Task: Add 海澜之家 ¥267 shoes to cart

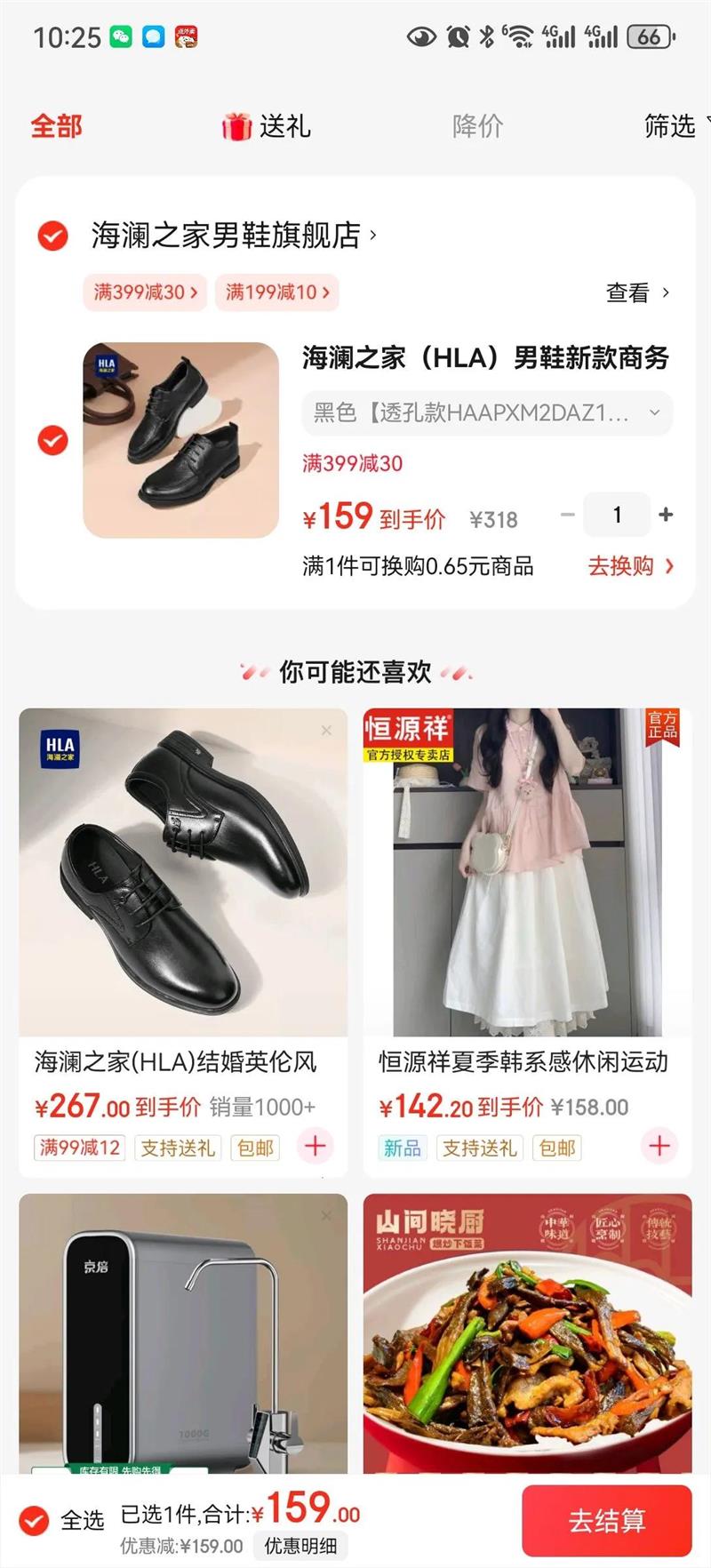Action: pyautogui.click(x=316, y=1146)
